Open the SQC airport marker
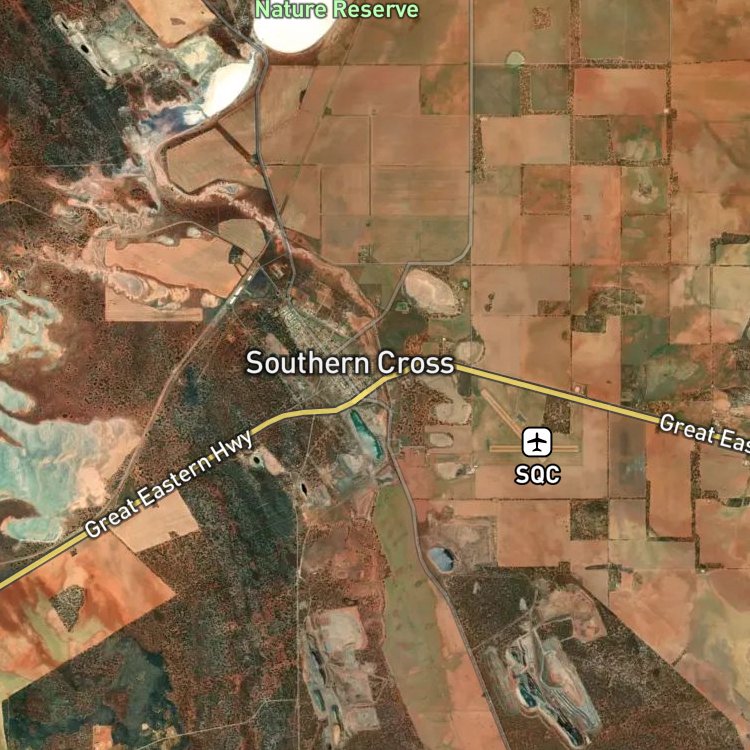The image size is (750, 750). (x=537, y=442)
